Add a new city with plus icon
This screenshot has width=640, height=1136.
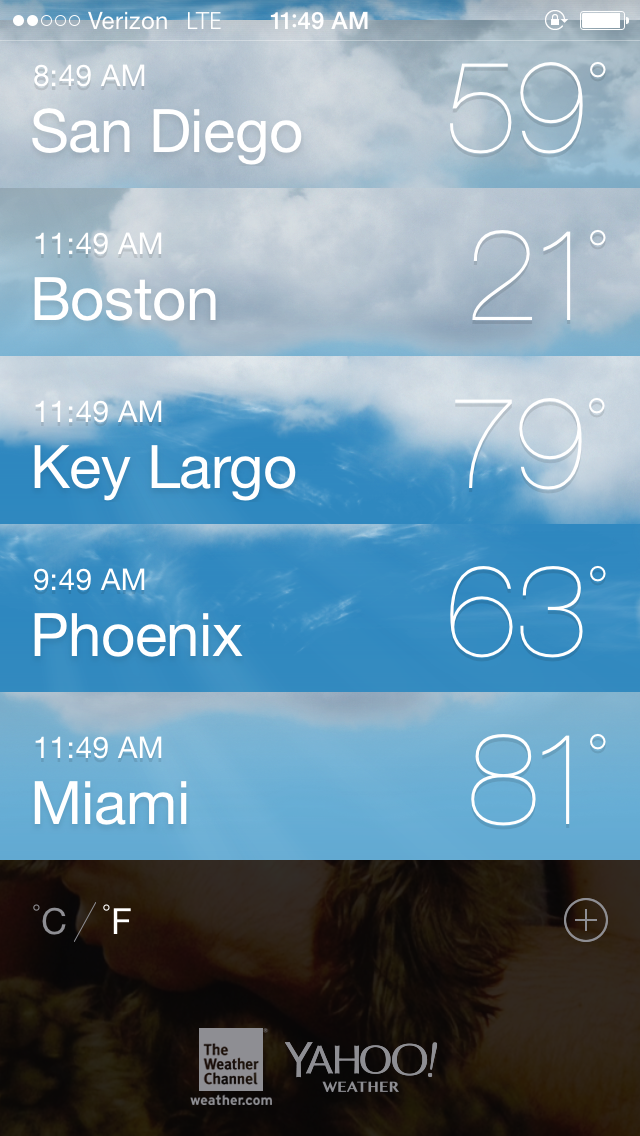585,920
